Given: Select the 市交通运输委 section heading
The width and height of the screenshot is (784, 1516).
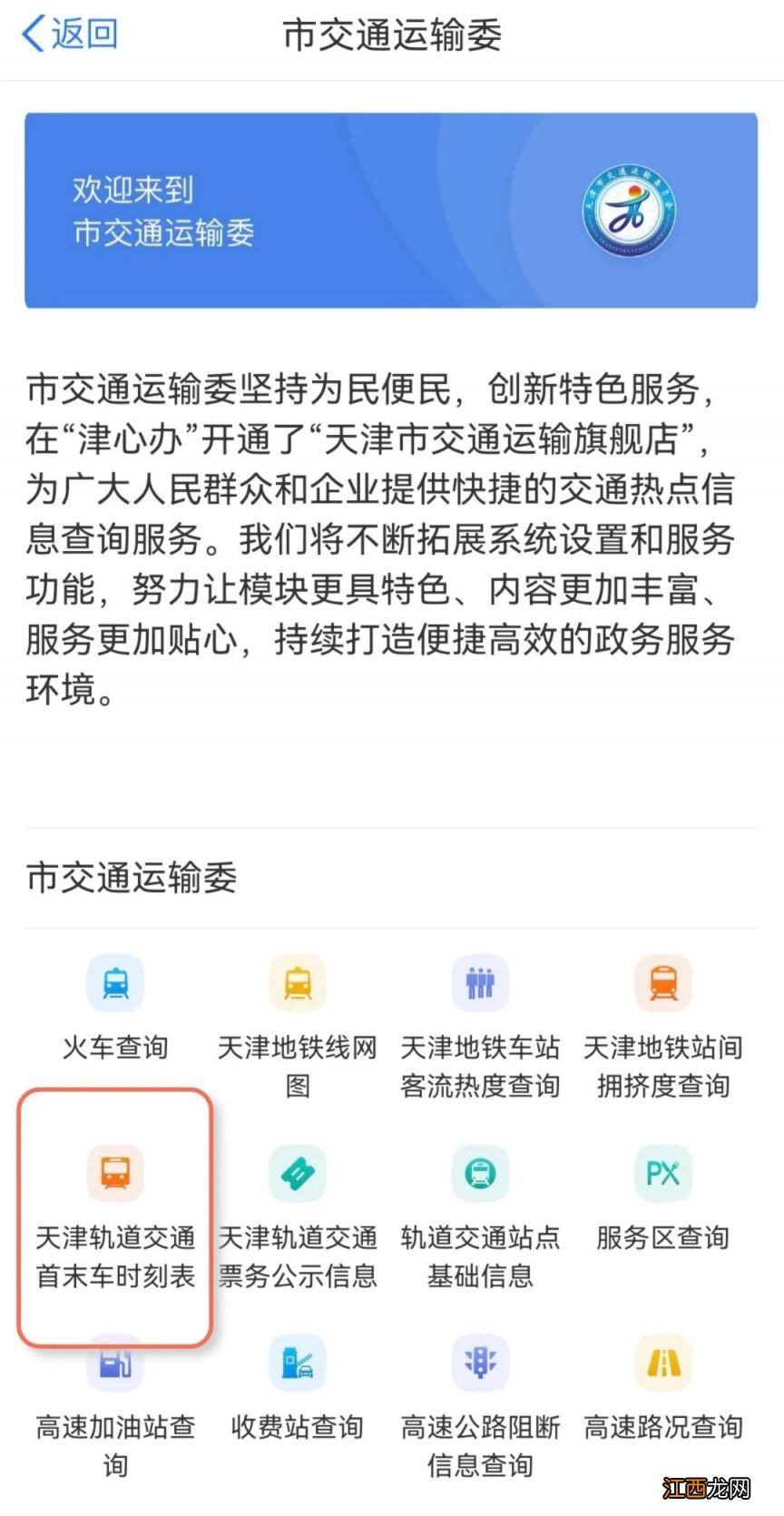Looking at the screenshot, I should tap(132, 879).
